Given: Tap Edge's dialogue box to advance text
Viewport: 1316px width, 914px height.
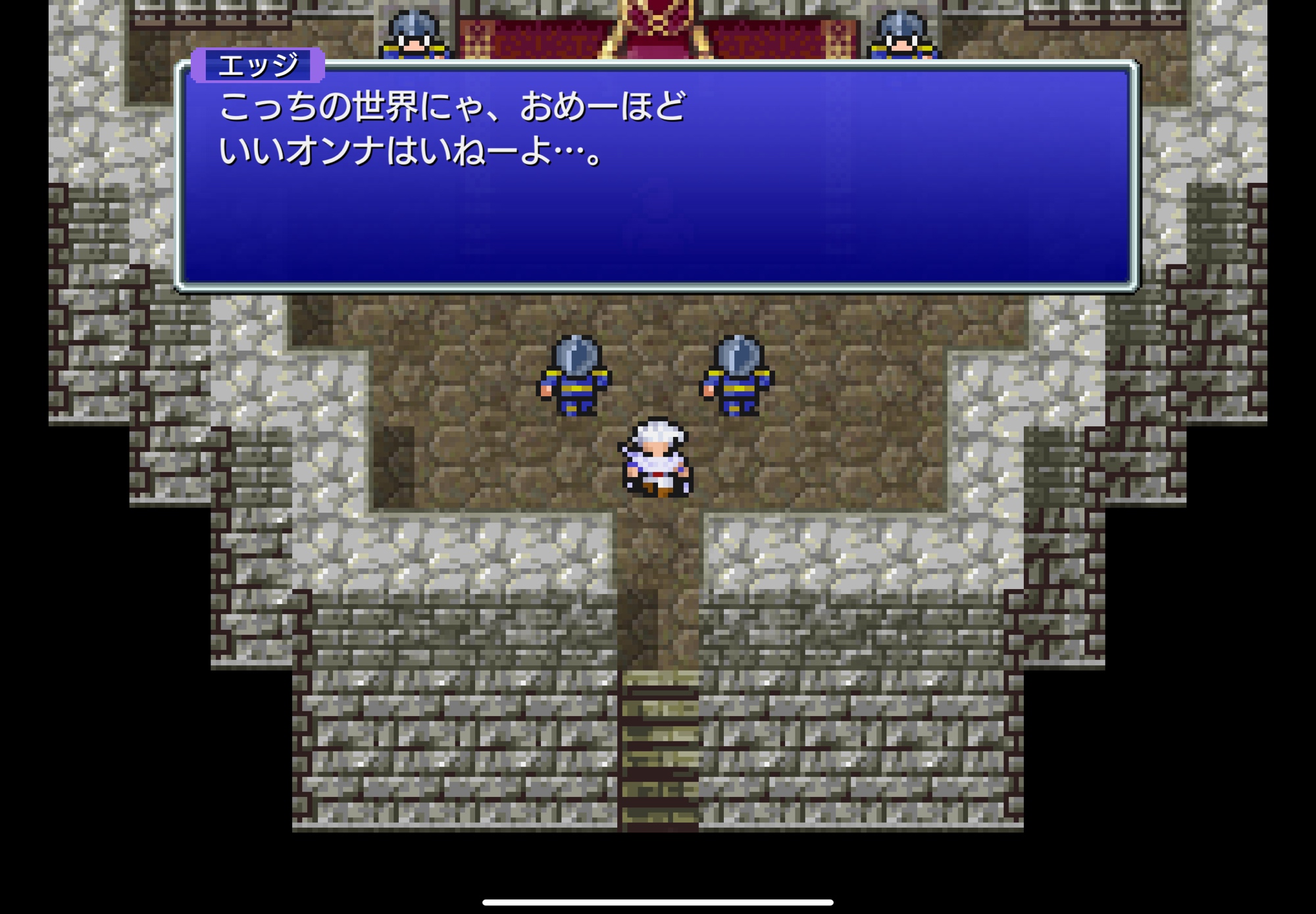Looking at the screenshot, I should click(657, 178).
